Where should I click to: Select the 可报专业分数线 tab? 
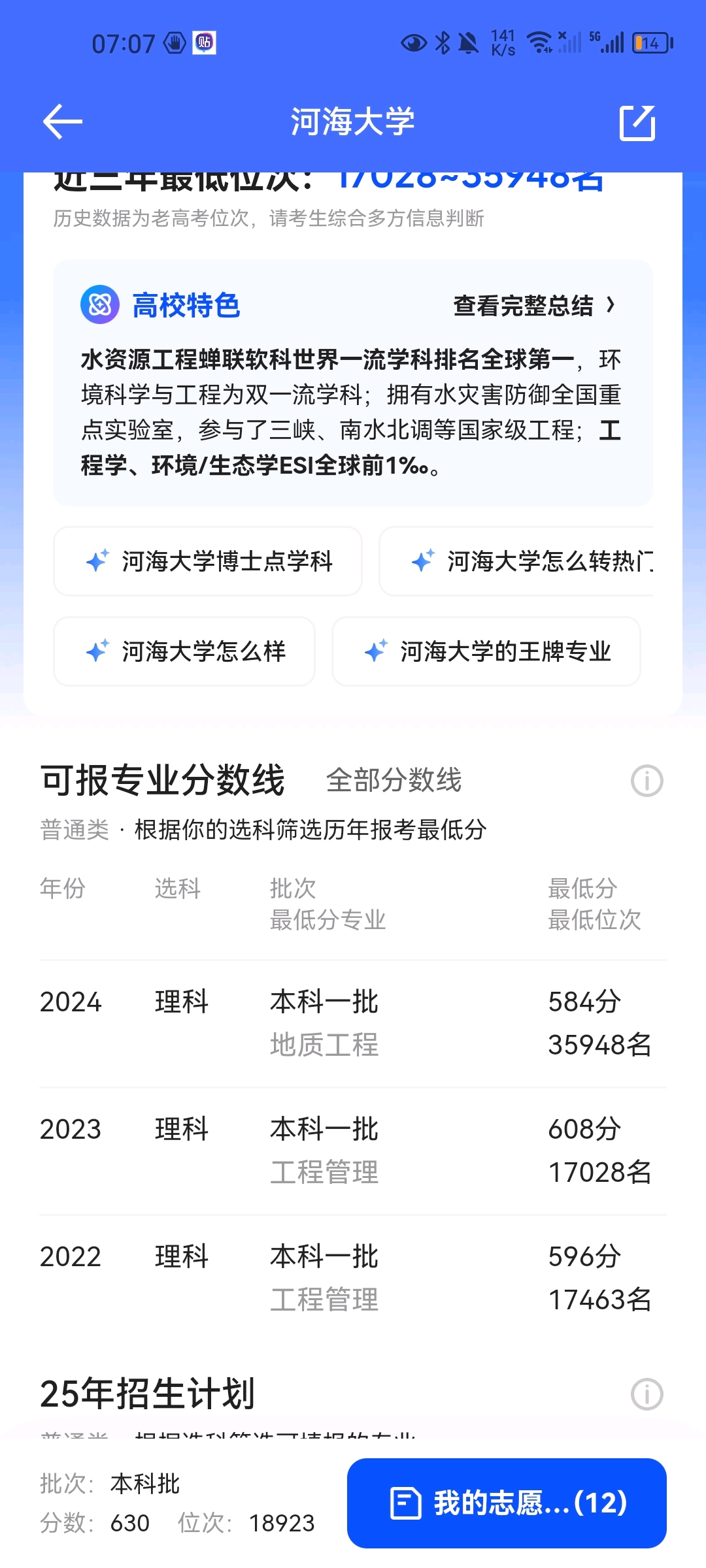(163, 780)
